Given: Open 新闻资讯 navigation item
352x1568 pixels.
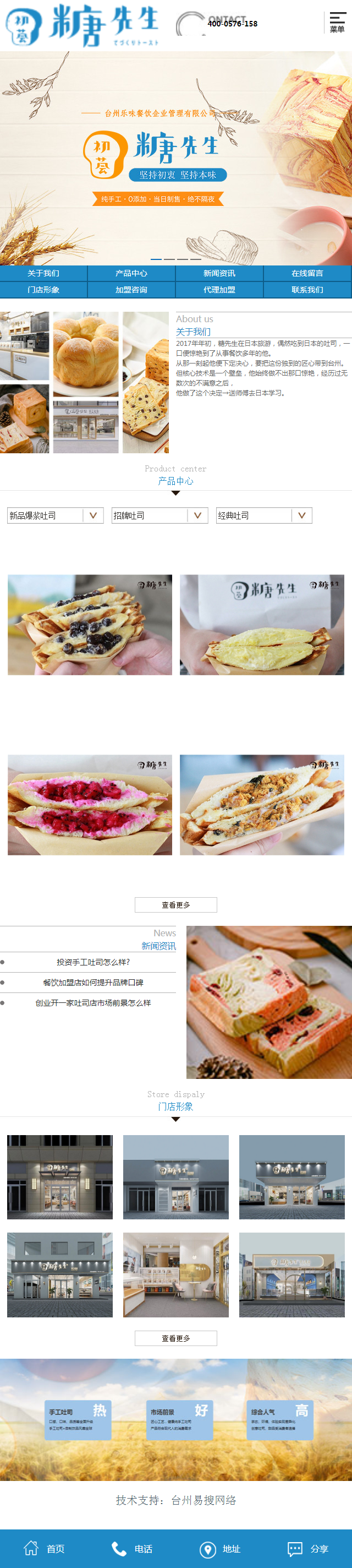Looking at the screenshot, I should 219,273.
